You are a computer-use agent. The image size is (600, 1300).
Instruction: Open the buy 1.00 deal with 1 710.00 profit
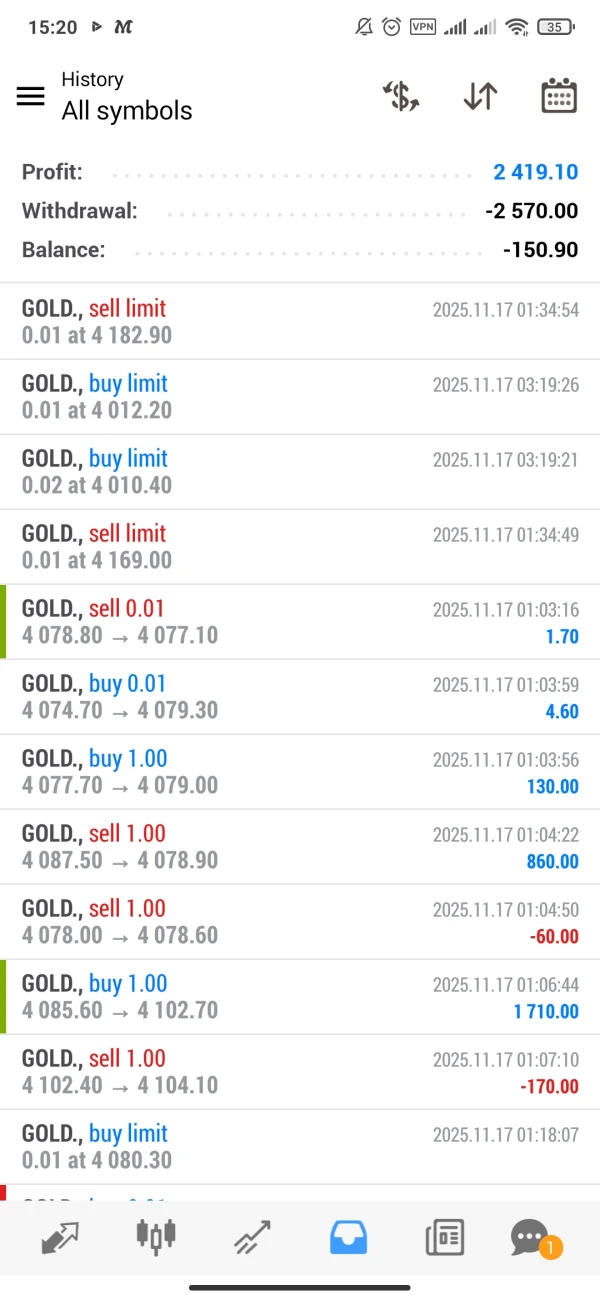(x=300, y=997)
